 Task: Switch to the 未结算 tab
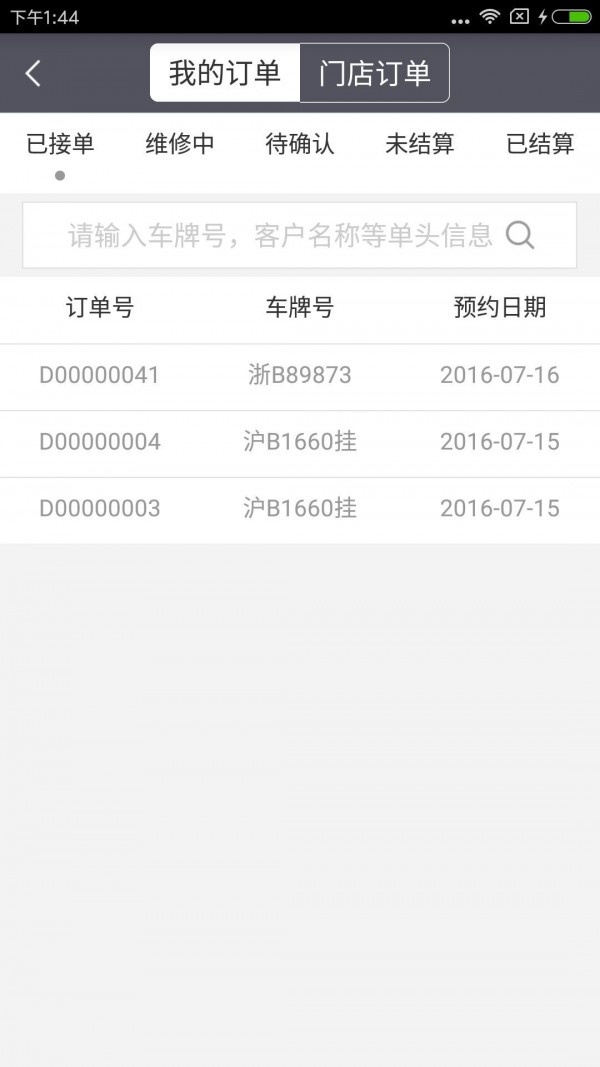(x=420, y=144)
